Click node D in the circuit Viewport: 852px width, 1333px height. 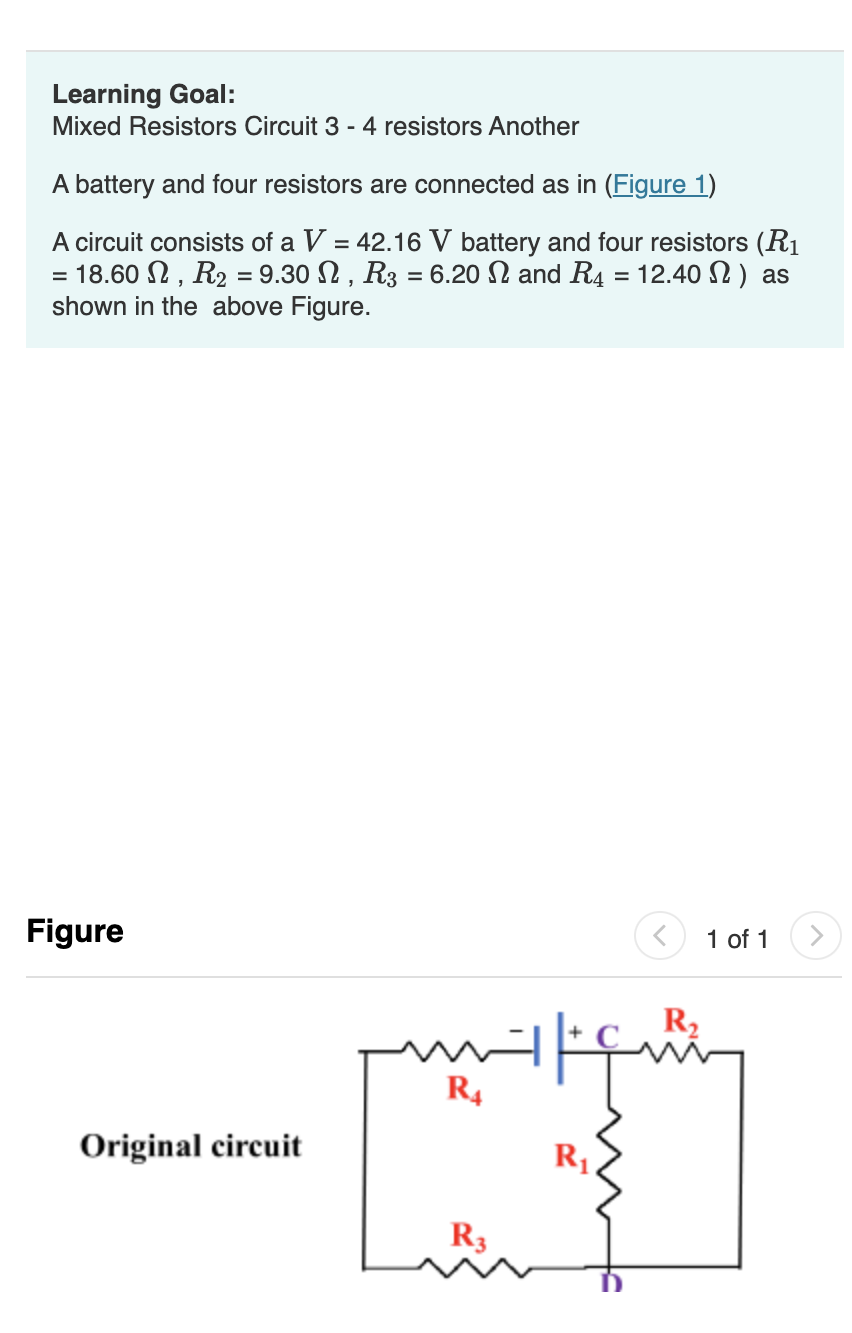[x=612, y=1278]
